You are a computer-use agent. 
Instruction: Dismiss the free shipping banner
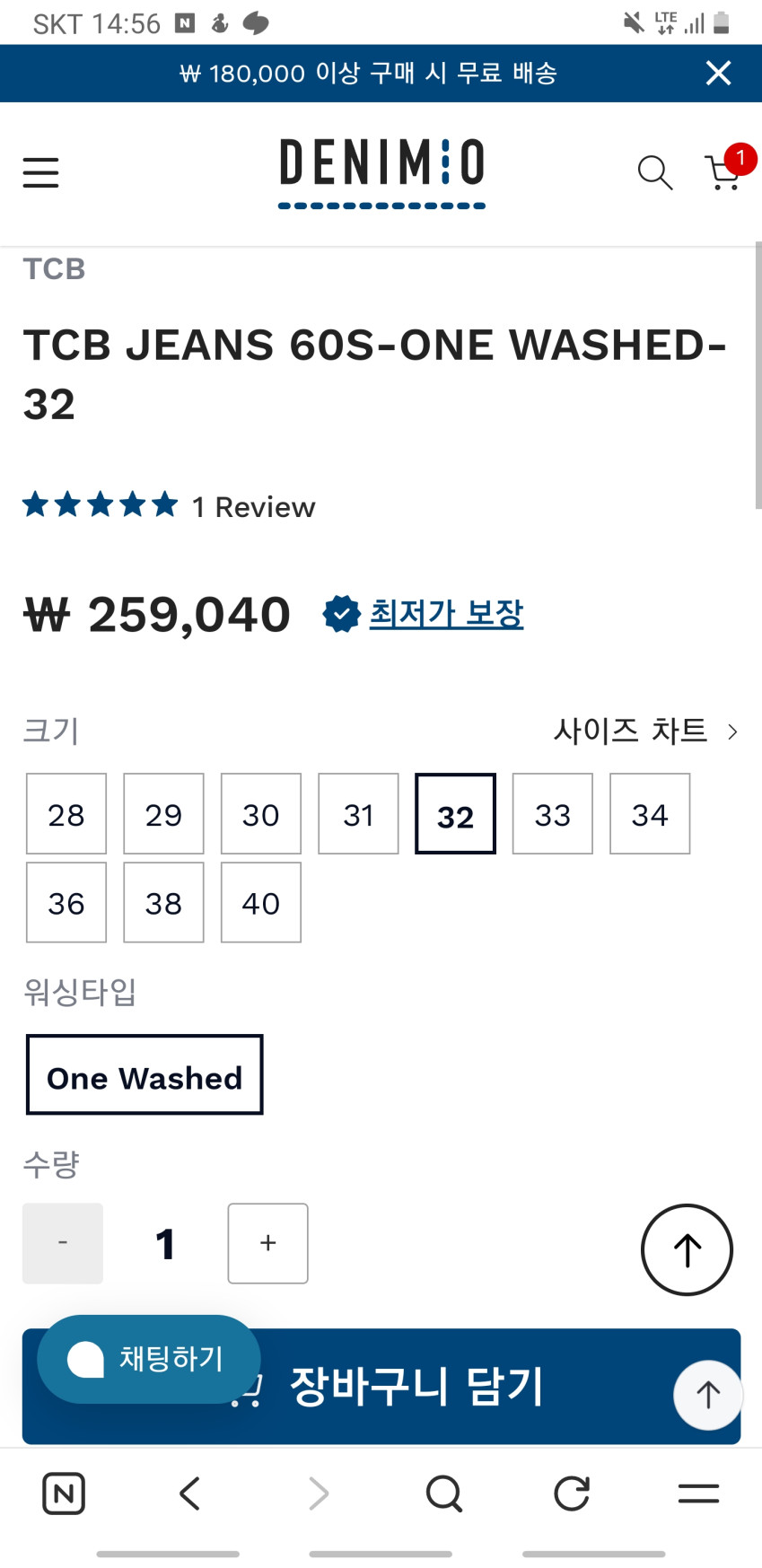point(718,73)
